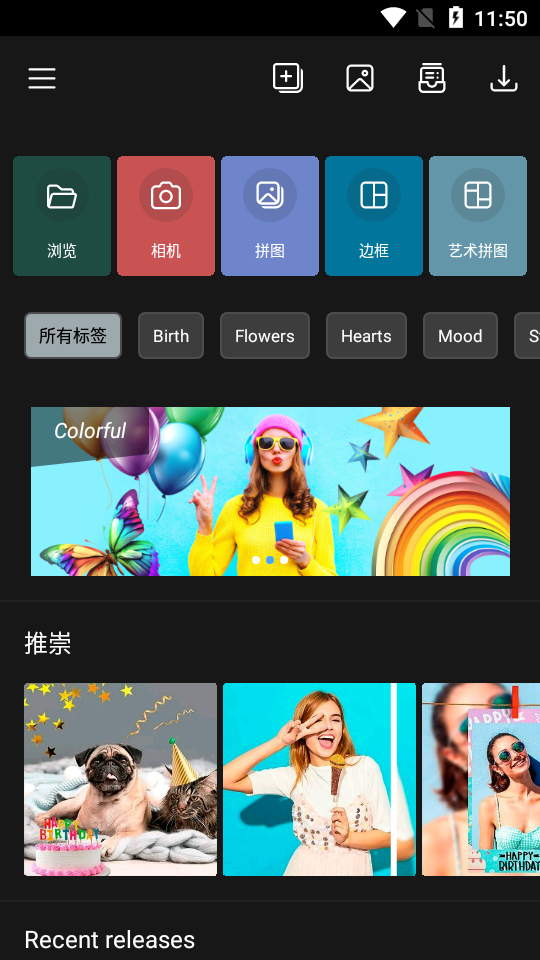Open the Happy Birthday photo-frame template
Viewport: 540px width, 960px height.
point(481,779)
